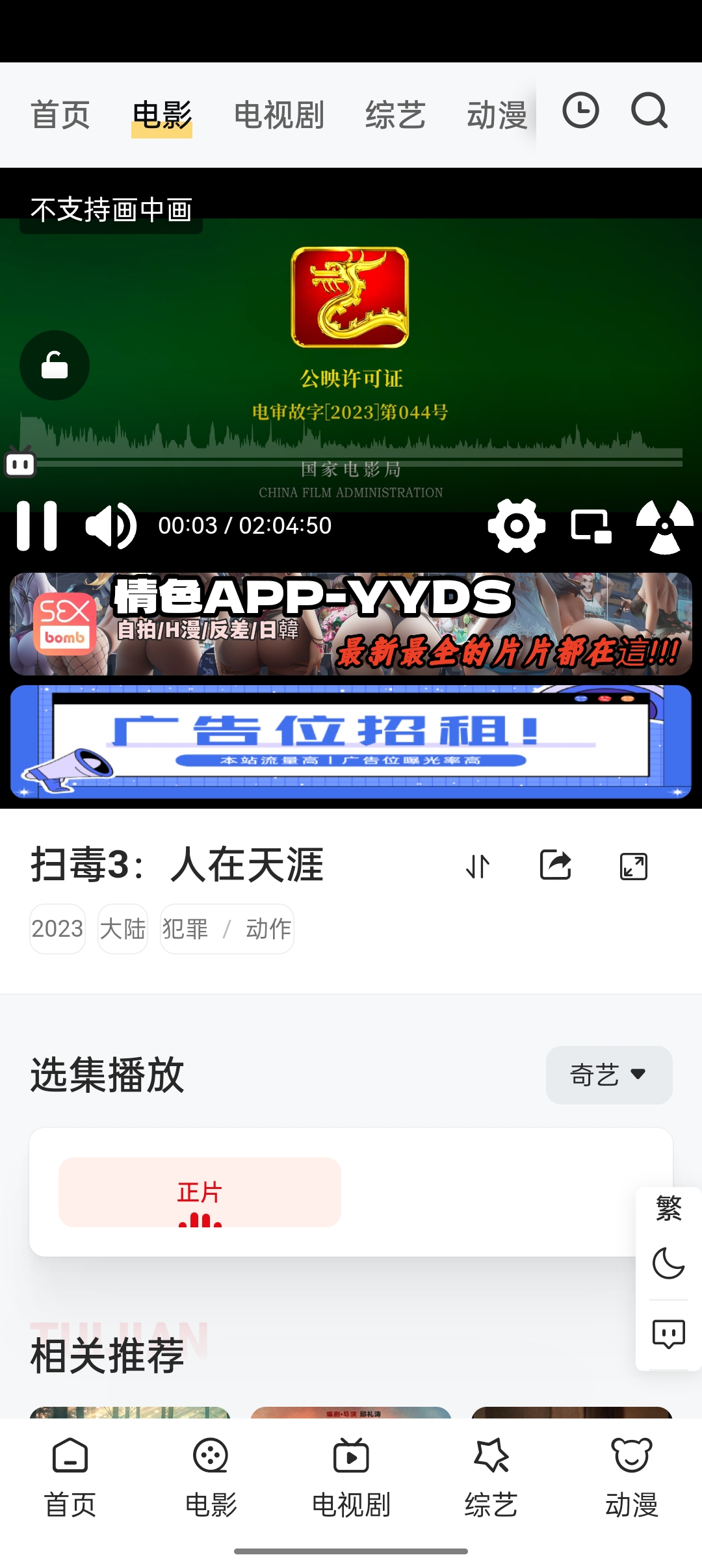The image size is (702, 1568).
Task: Switch to traditional Chinese with 繁
Action: pos(668,1209)
